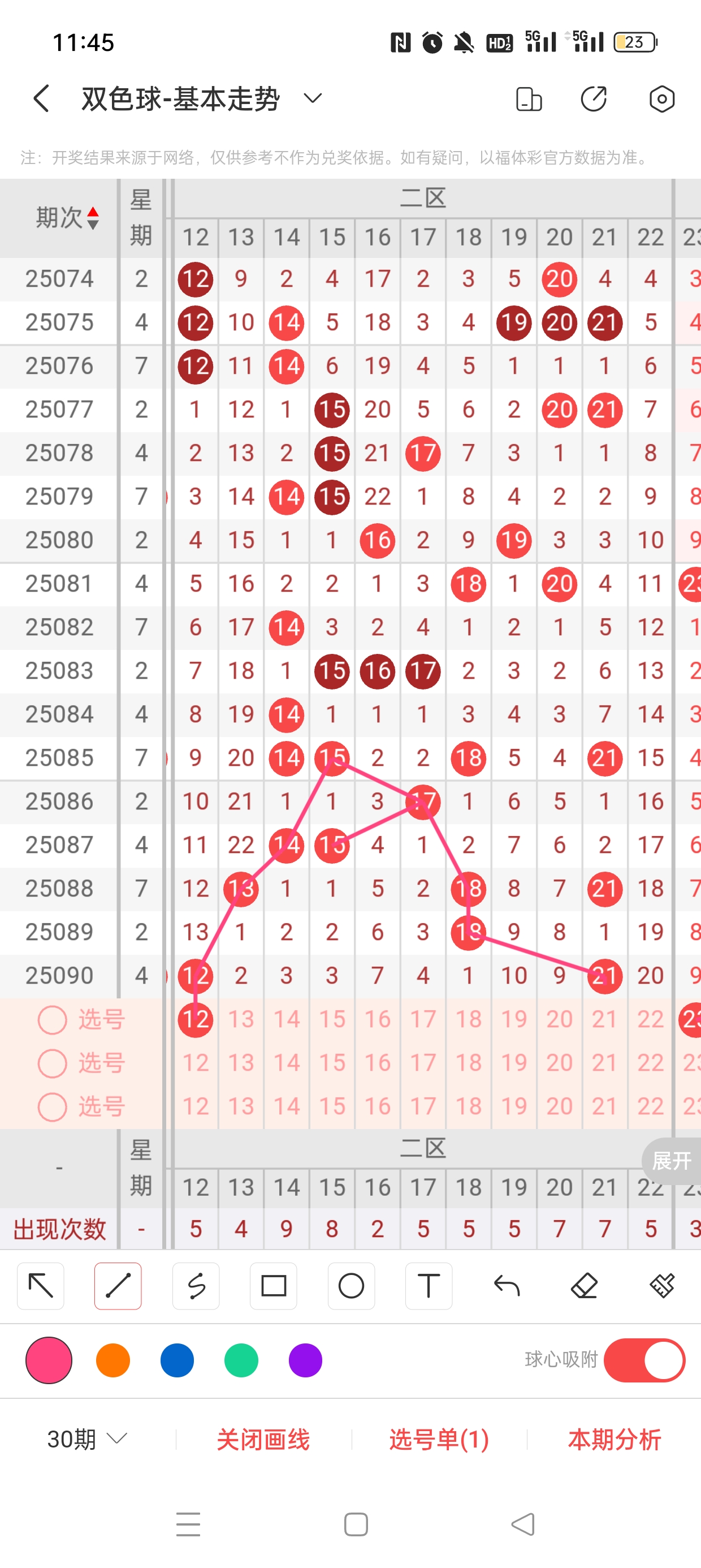The image size is (701, 1568).
Task: Pick the freehand curve drawing tool
Action: (x=196, y=1286)
